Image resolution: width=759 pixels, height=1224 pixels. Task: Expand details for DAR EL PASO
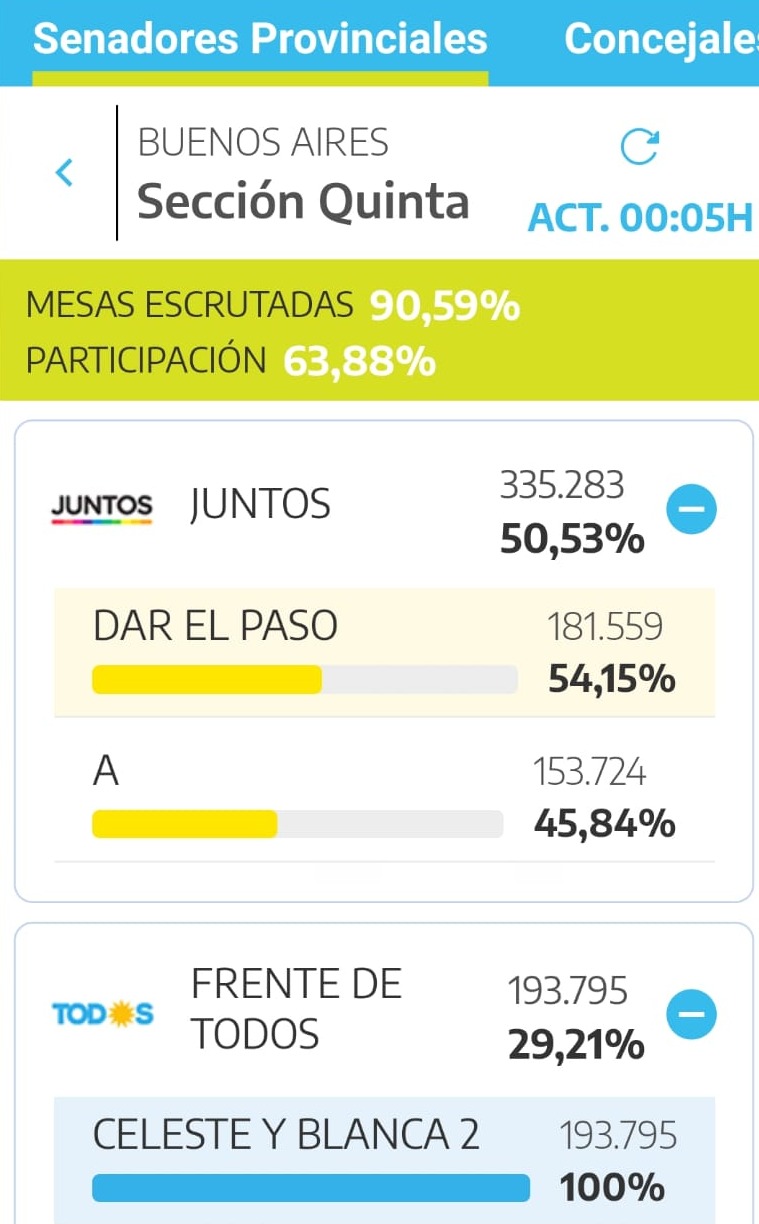[216, 625]
